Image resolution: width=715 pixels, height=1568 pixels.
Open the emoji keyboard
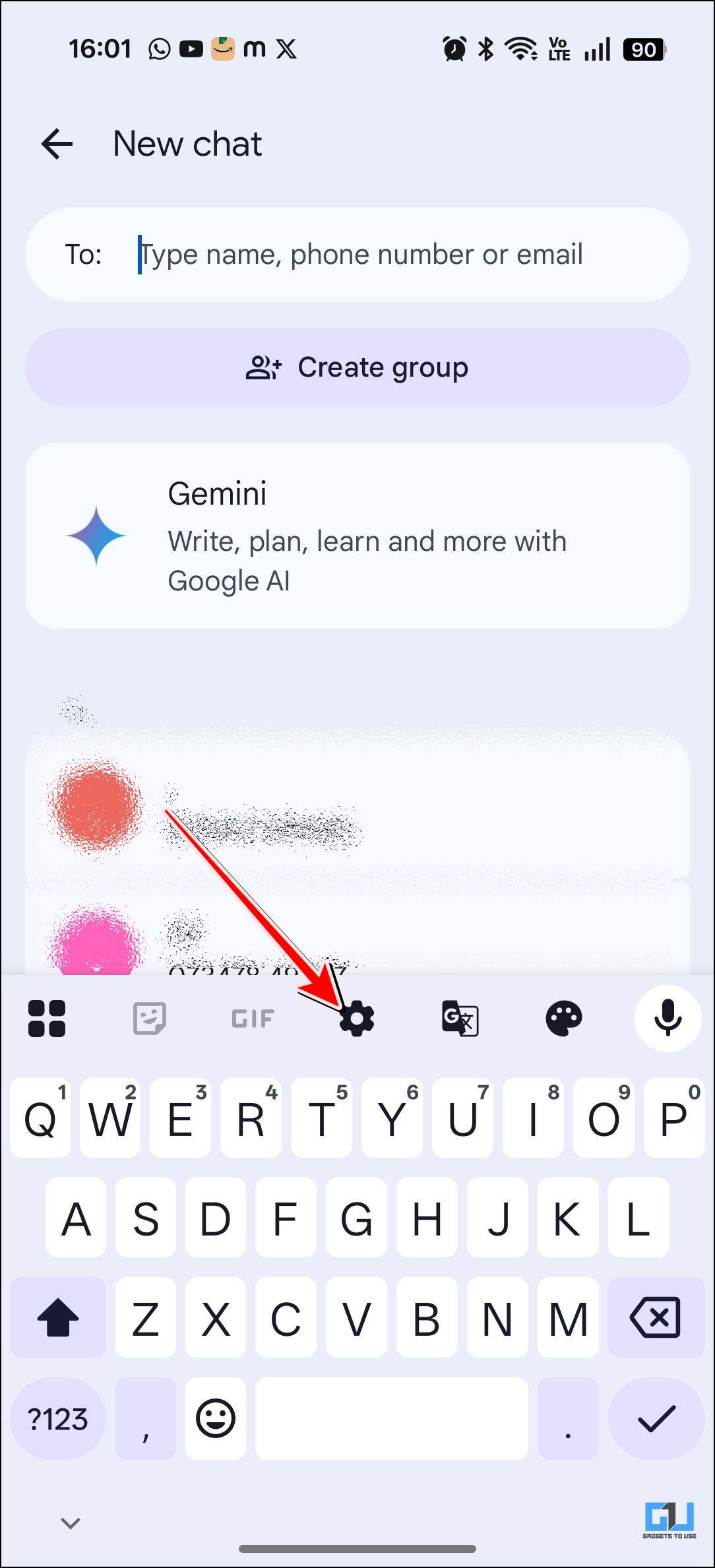216,1418
